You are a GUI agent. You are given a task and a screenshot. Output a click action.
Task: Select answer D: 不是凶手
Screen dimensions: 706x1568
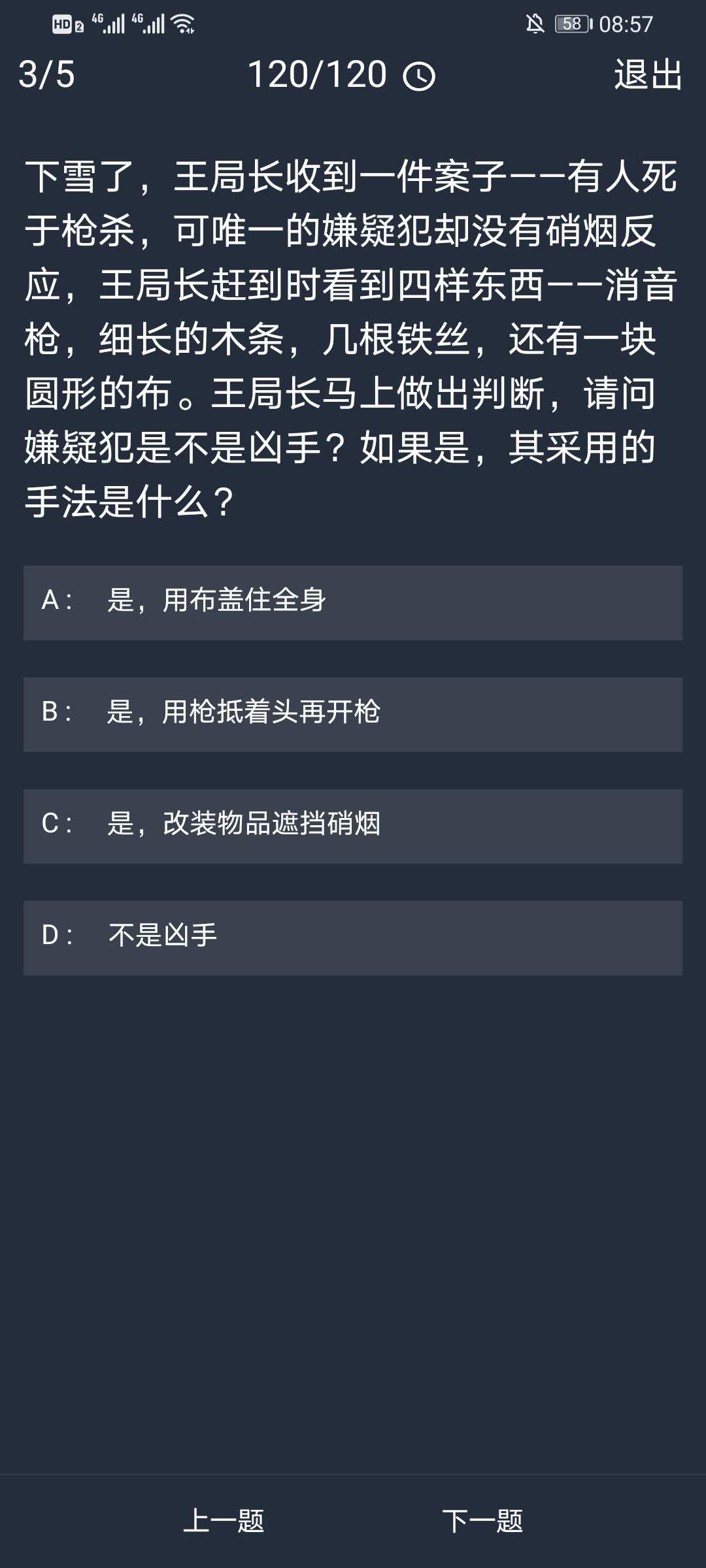(x=353, y=938)
